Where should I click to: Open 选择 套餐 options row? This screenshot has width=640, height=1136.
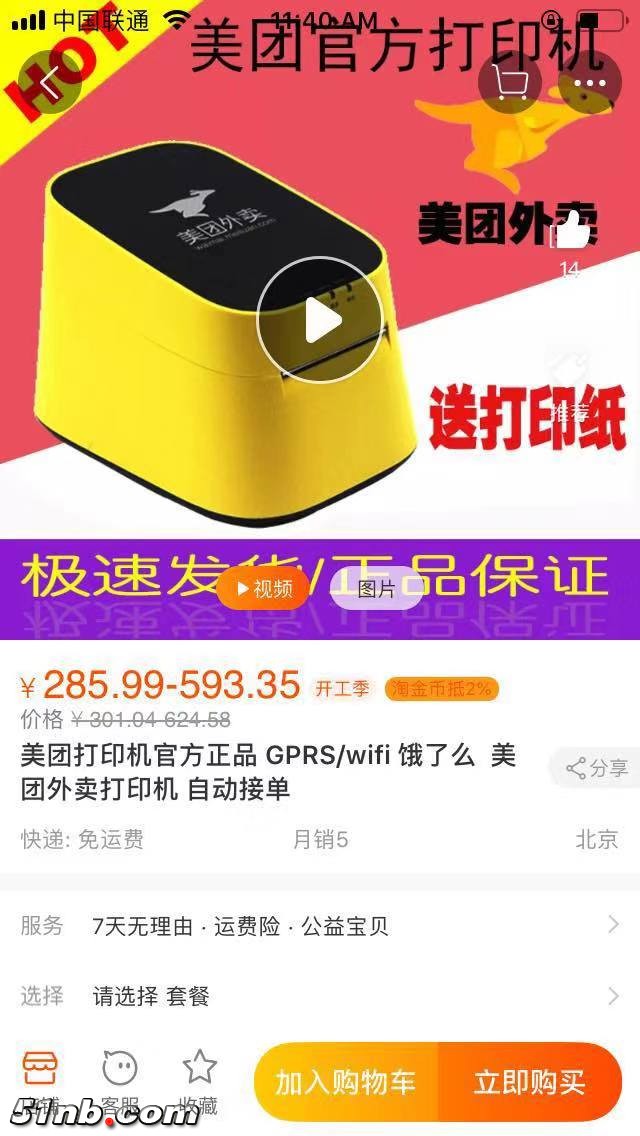320,996
